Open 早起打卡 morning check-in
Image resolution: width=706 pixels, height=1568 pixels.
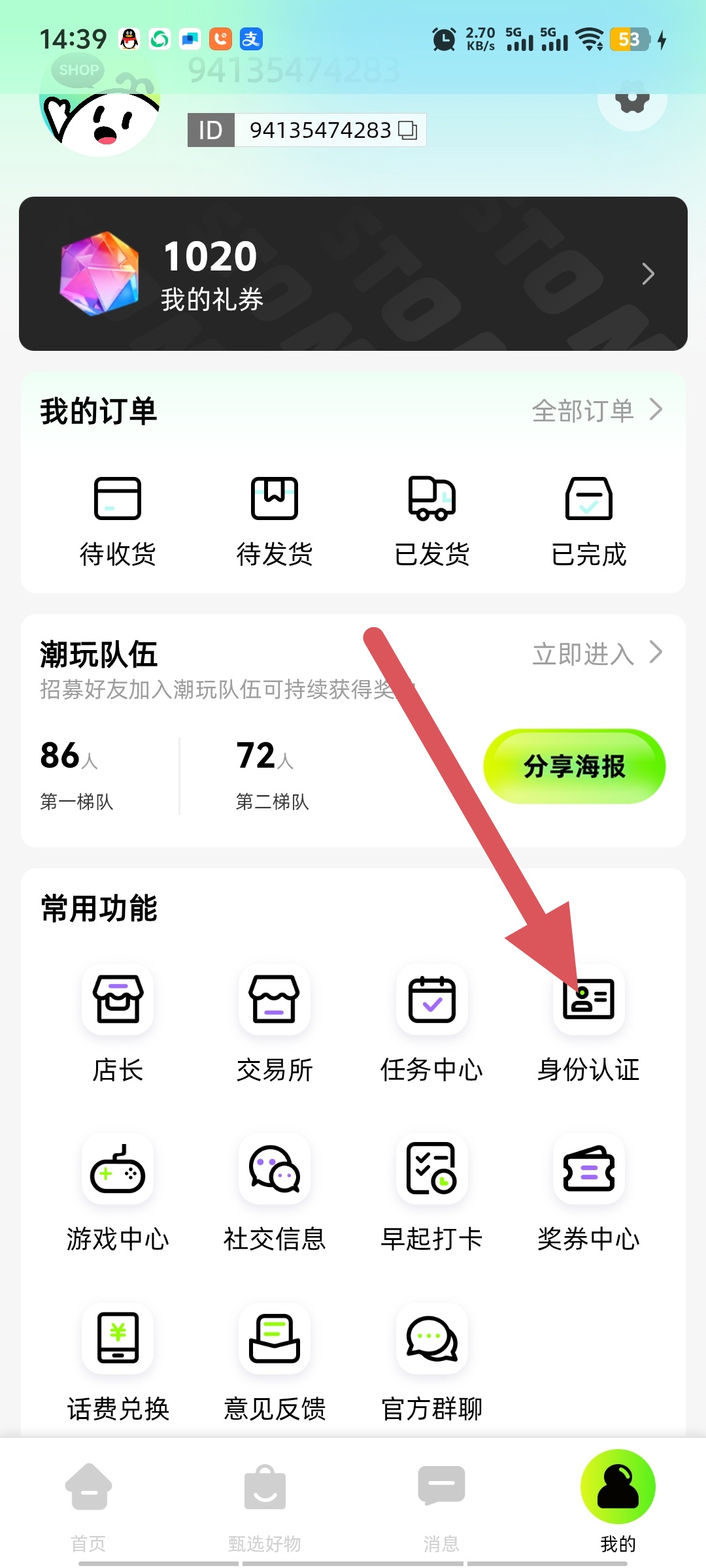pyautogui.click(x=431, y=1192)
